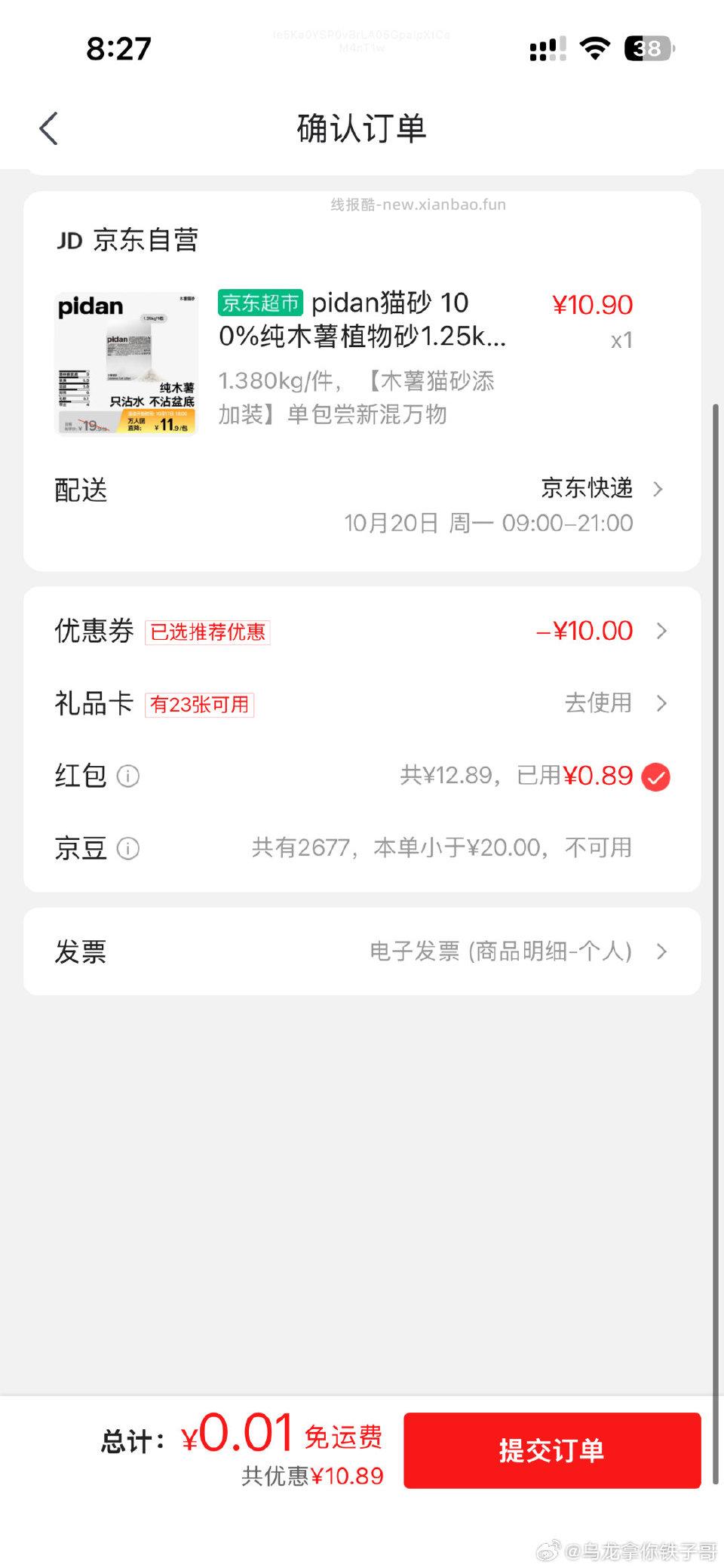Tap the Wi-Fi icon in status bar
Viewport: 724px width, 1568px height.
click(x=594, y=48)
